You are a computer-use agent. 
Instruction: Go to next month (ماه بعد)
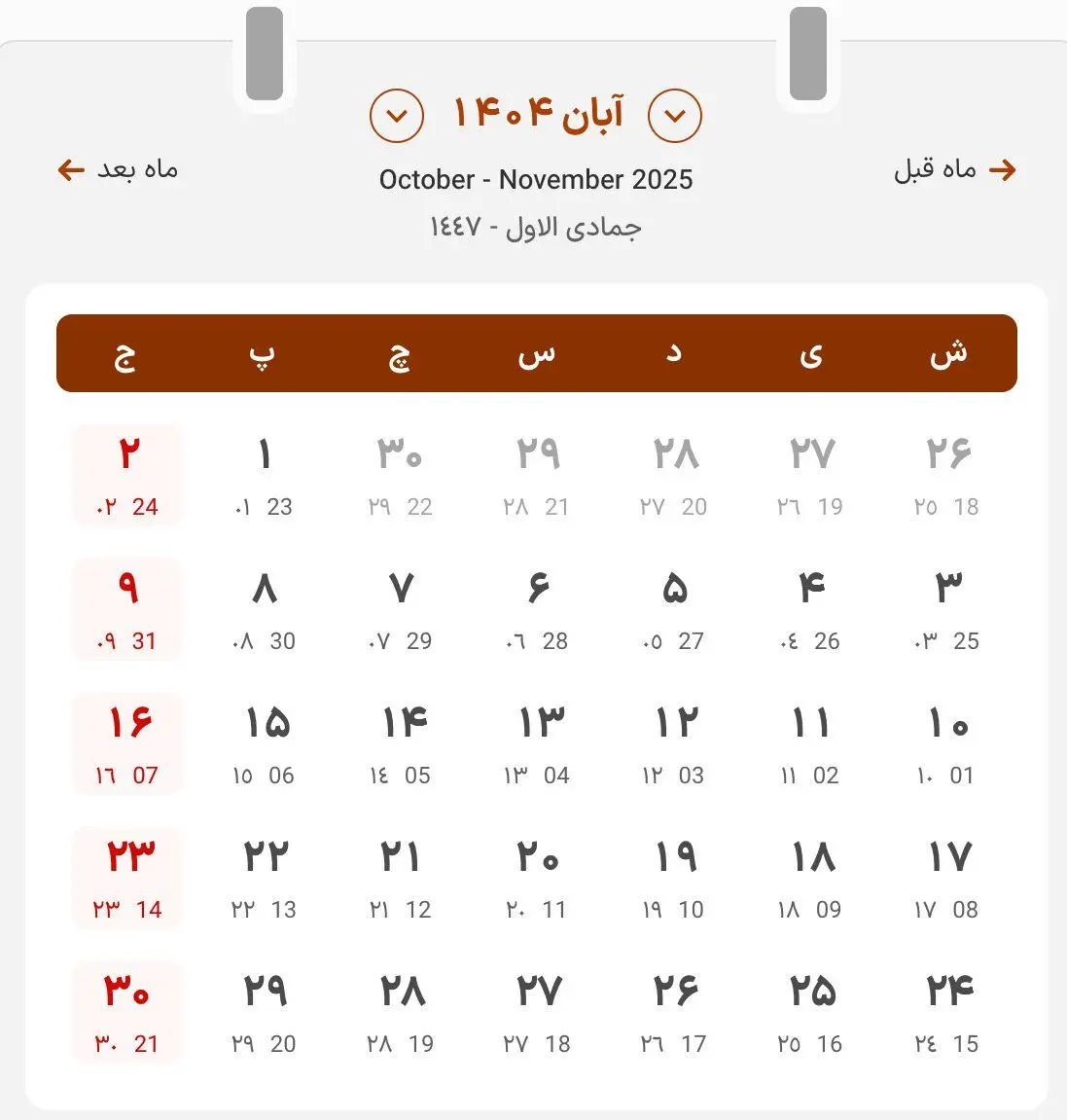pos(119,170)
